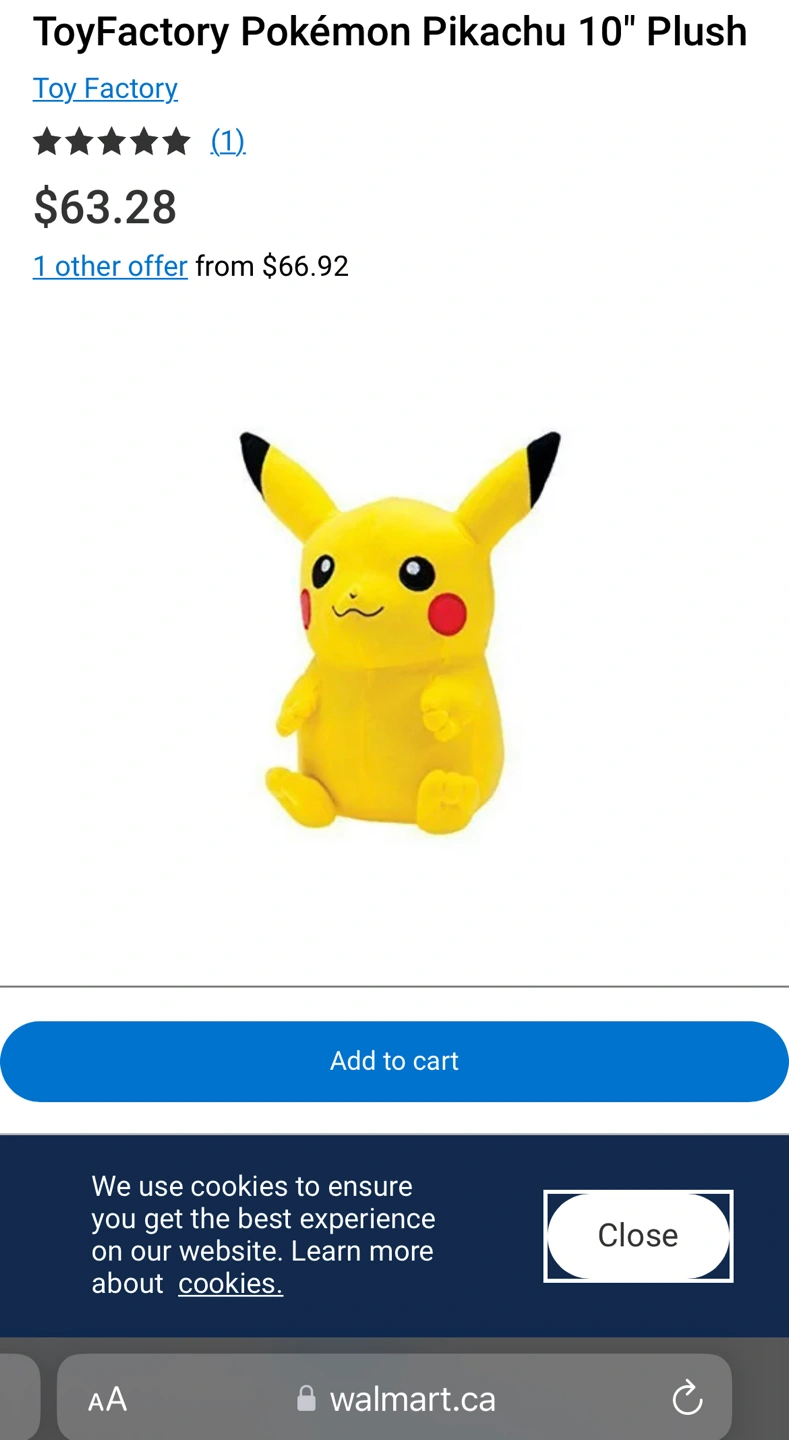Open the Toy Factory brand link

[x=105, y=88]
